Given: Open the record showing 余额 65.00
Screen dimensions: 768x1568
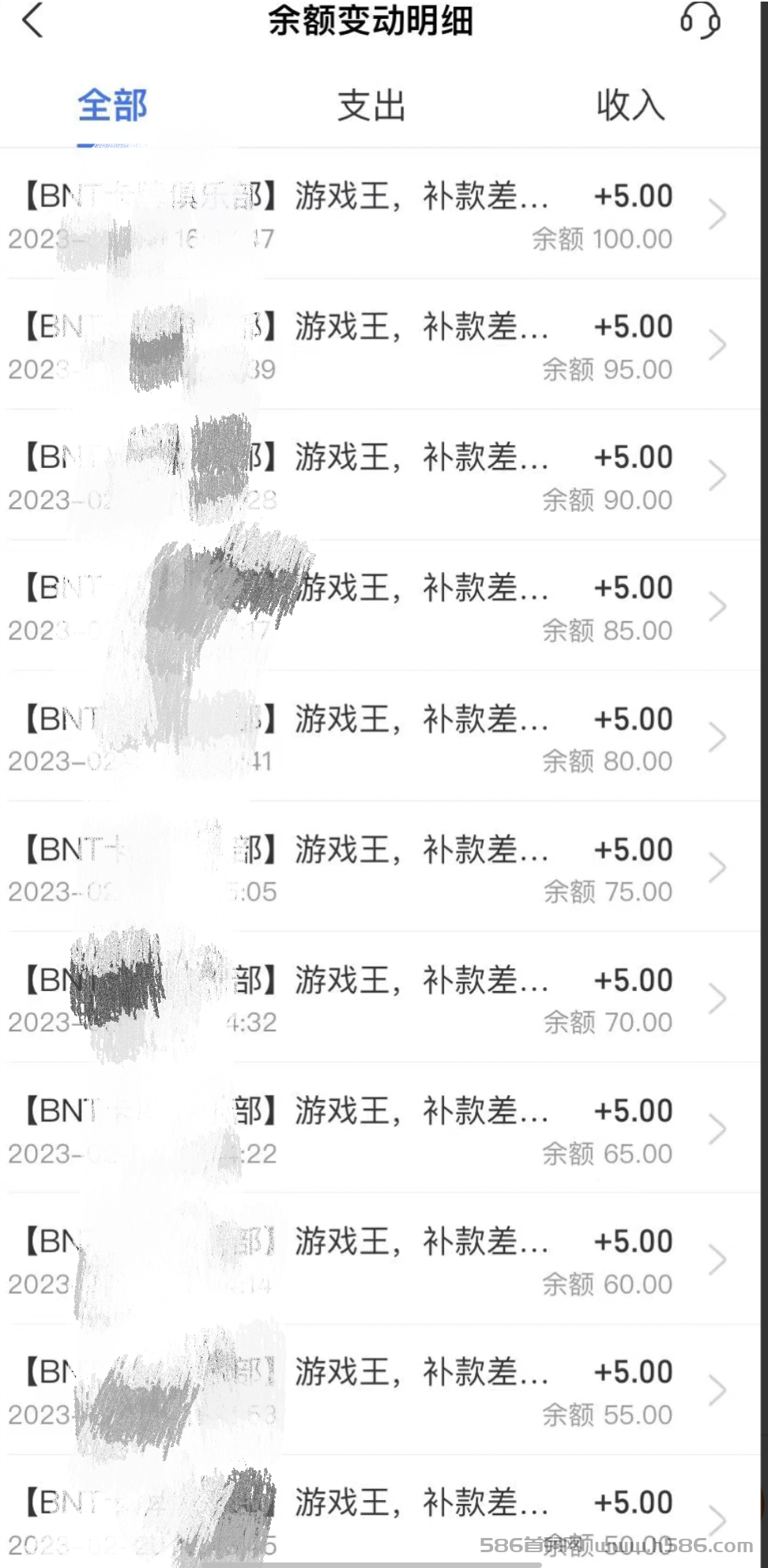Looking at the screenshot, I should point(380,1129).
